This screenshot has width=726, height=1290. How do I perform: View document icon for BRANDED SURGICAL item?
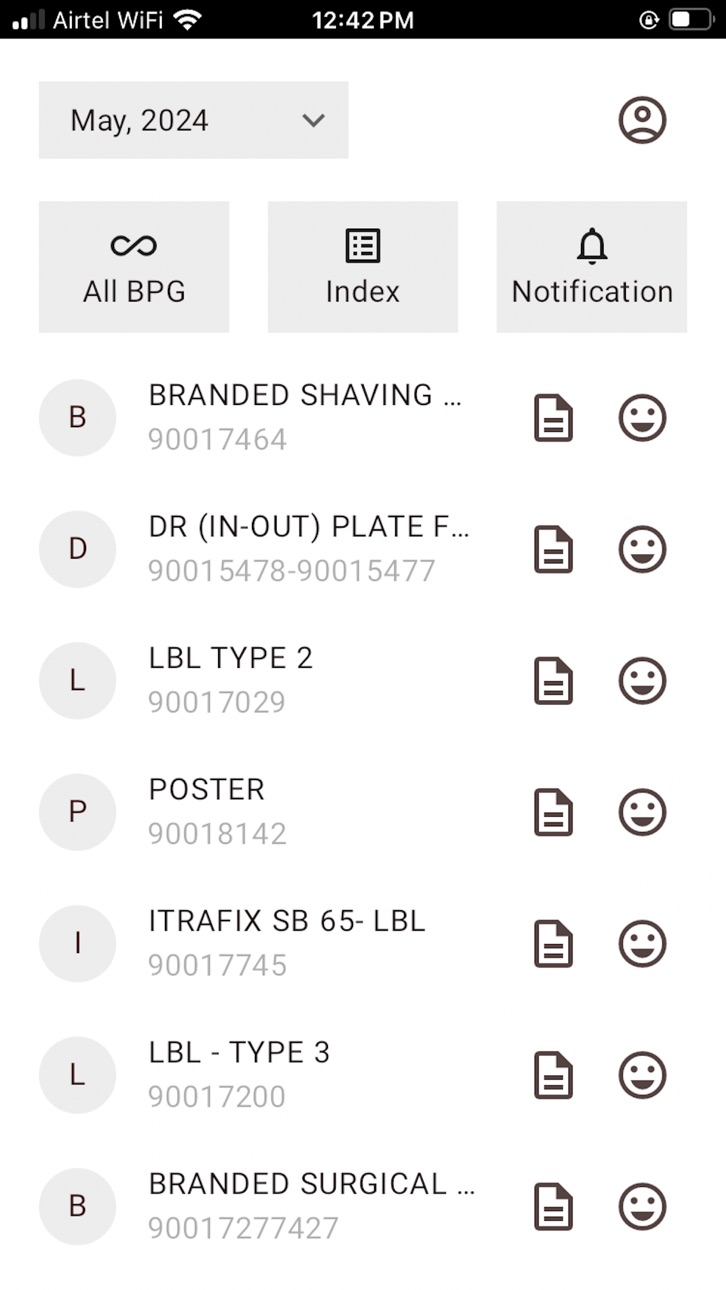[553, 1207]
